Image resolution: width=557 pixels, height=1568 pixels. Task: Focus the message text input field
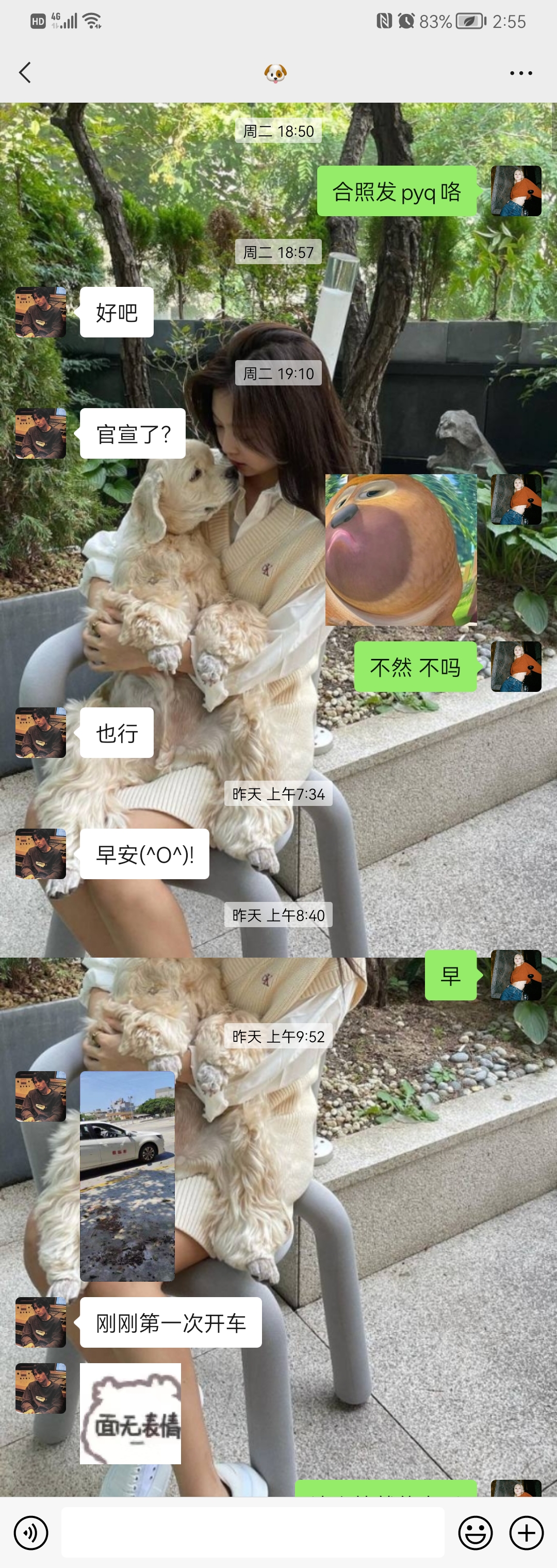pos(253,1533)
